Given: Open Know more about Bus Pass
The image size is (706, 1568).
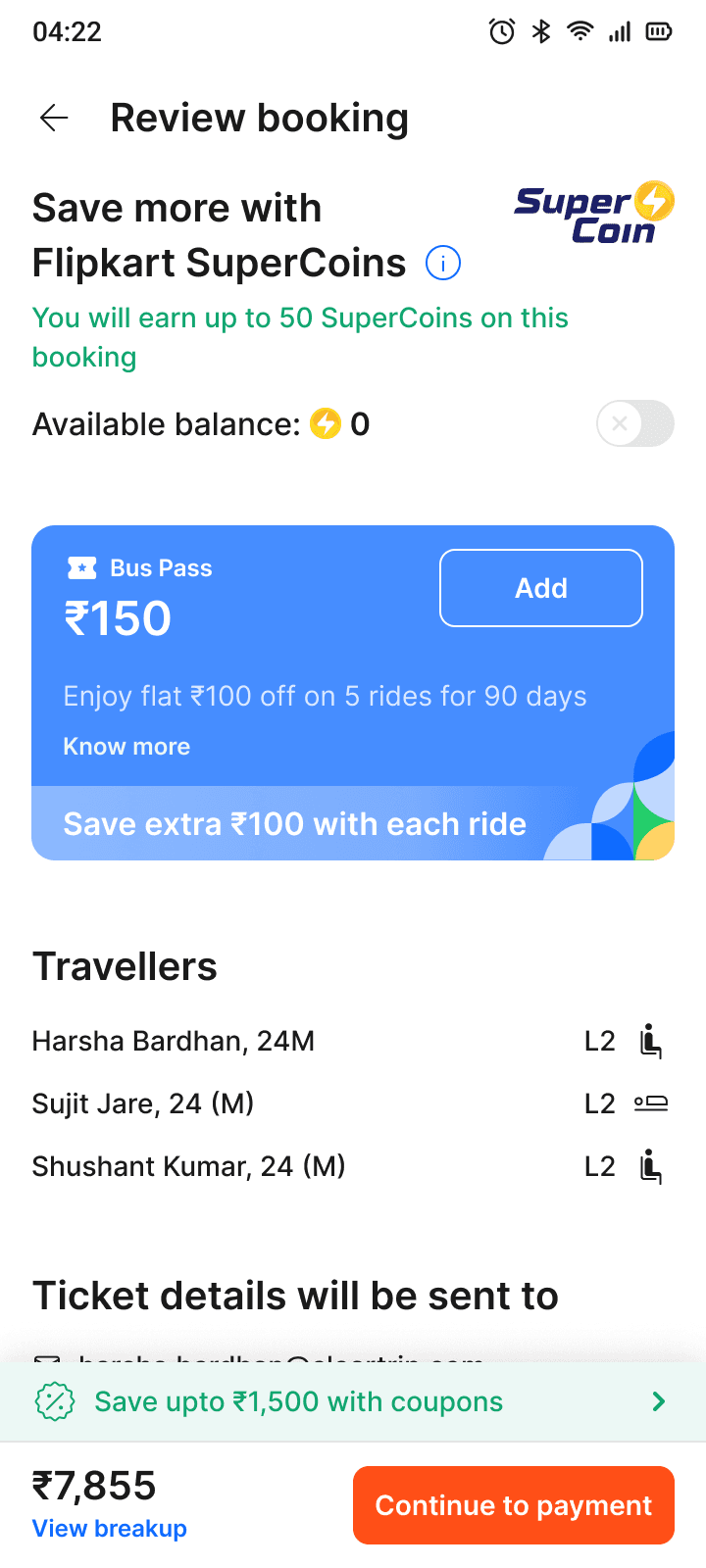Looking at the screenshot, I should 126,747.
